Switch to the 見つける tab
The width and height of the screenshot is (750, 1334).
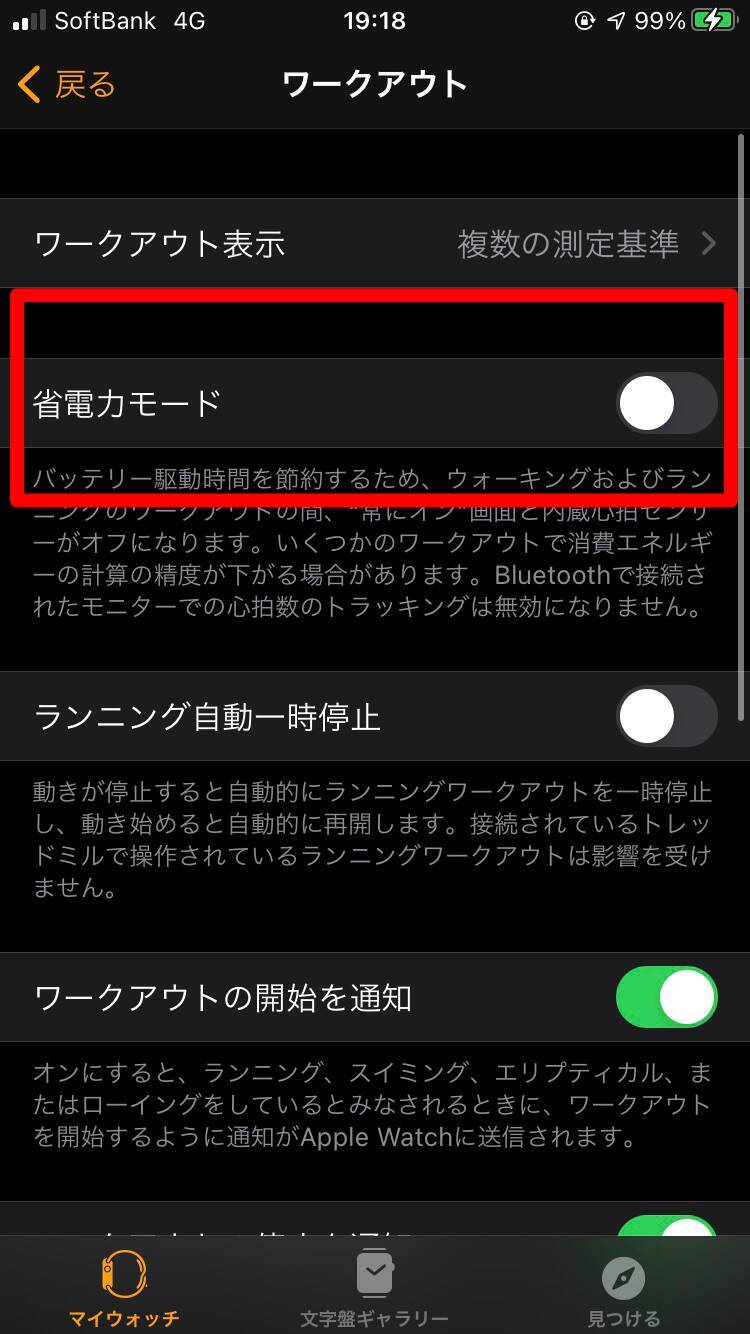pyautogui.click(x=624, y=1290)
